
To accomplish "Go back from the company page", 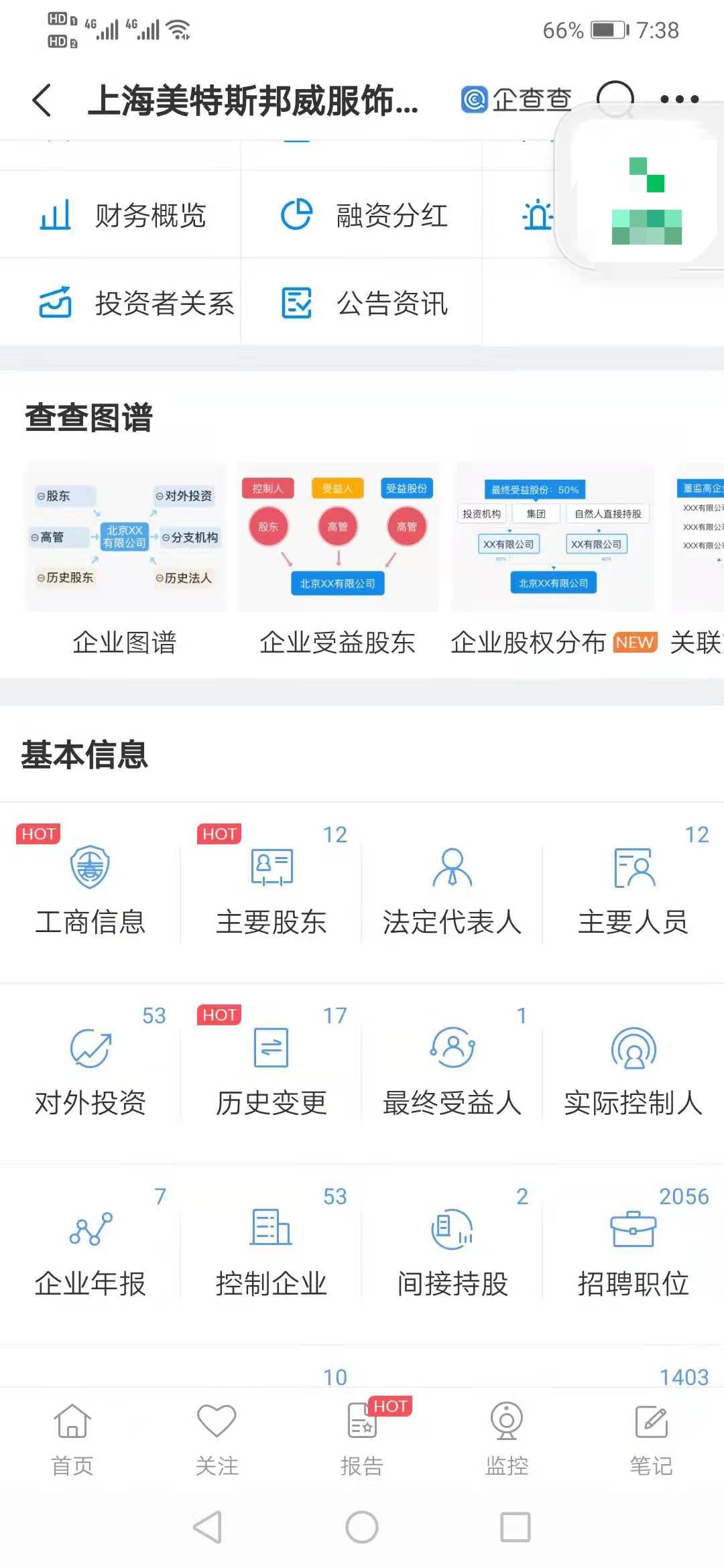I will click(42, 101).
